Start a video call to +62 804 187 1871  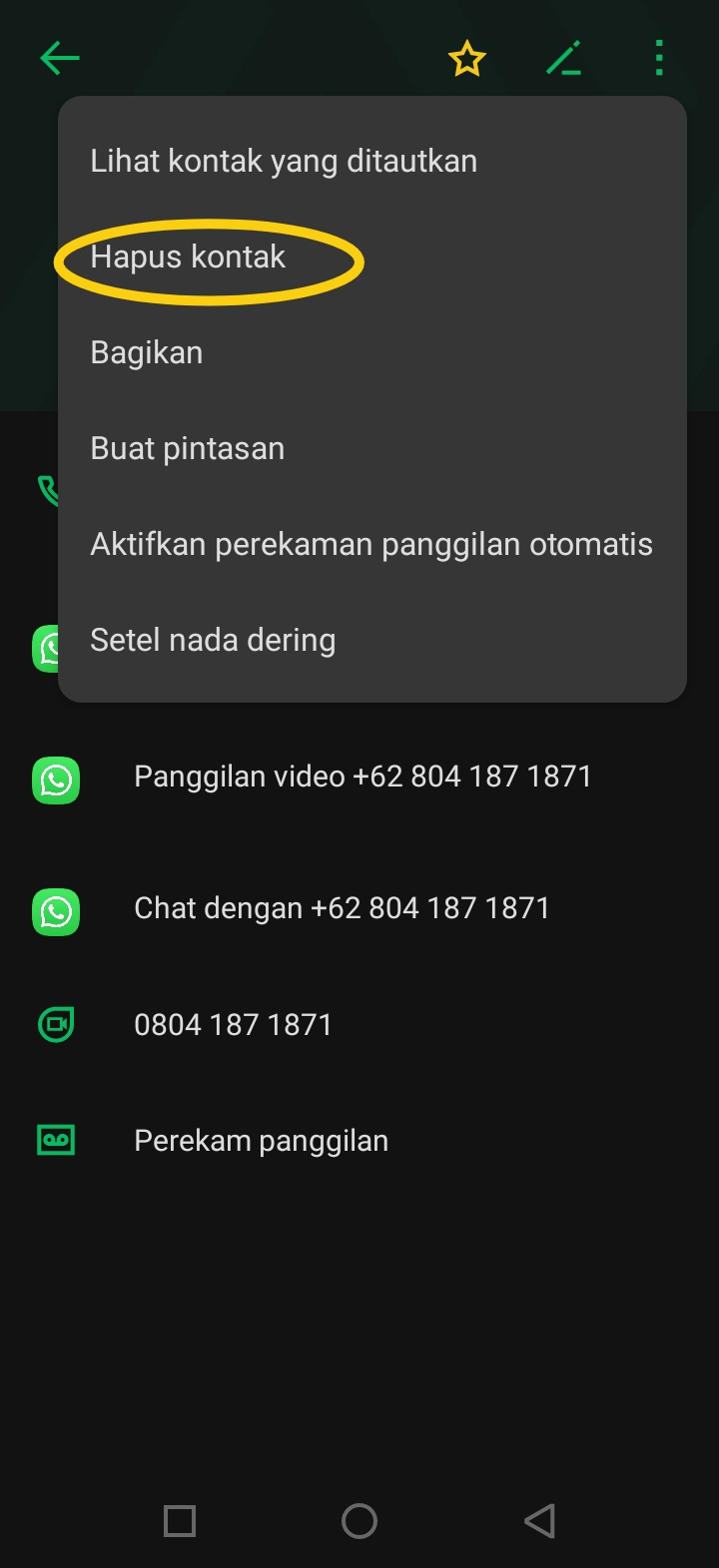coord(363,777)
